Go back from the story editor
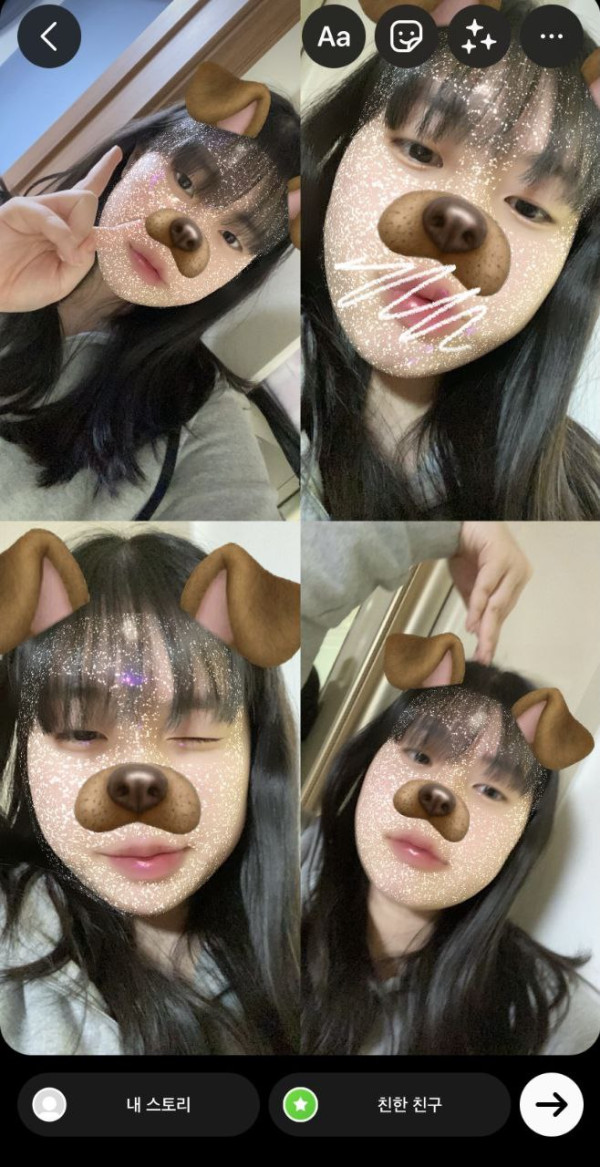 (x=48, y=37)
